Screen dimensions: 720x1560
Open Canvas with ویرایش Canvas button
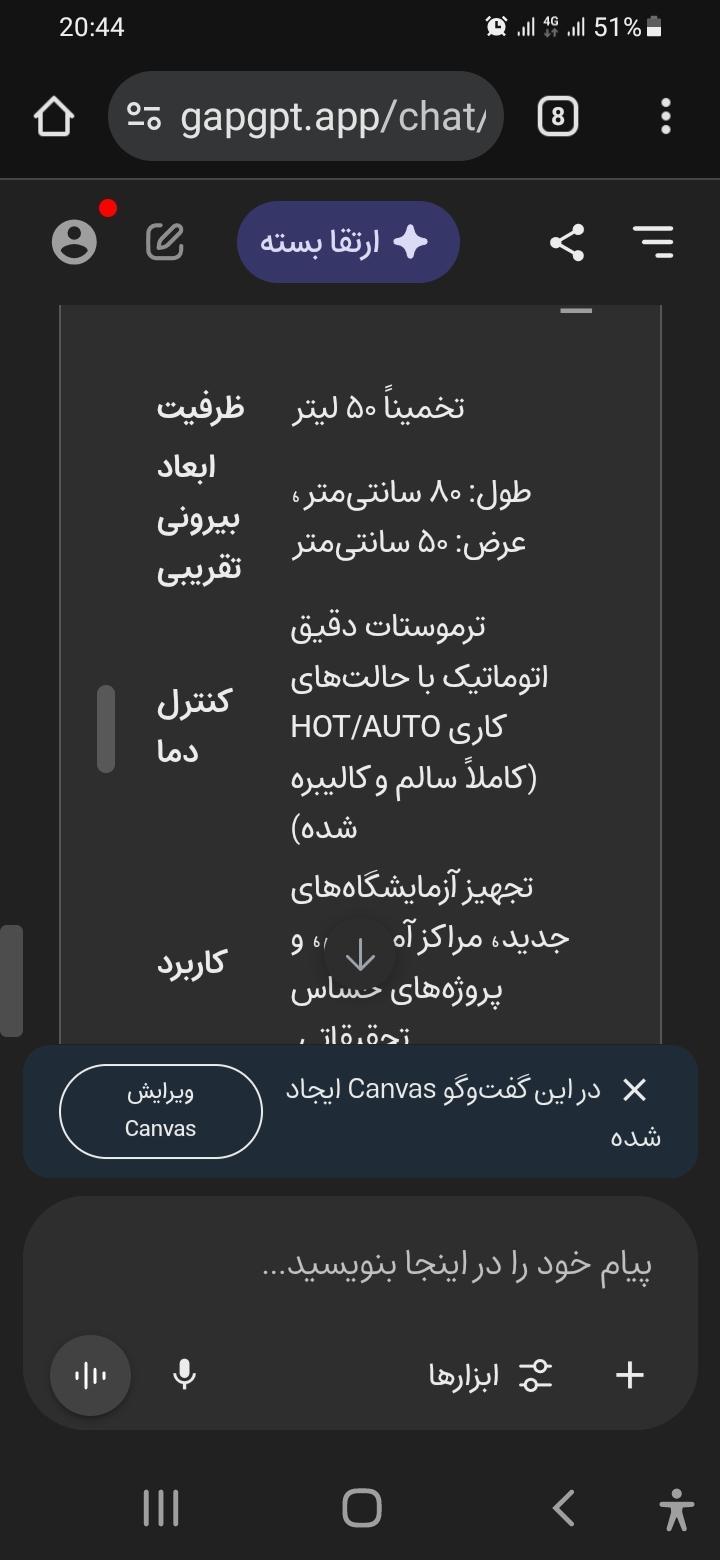point(160,1110)
